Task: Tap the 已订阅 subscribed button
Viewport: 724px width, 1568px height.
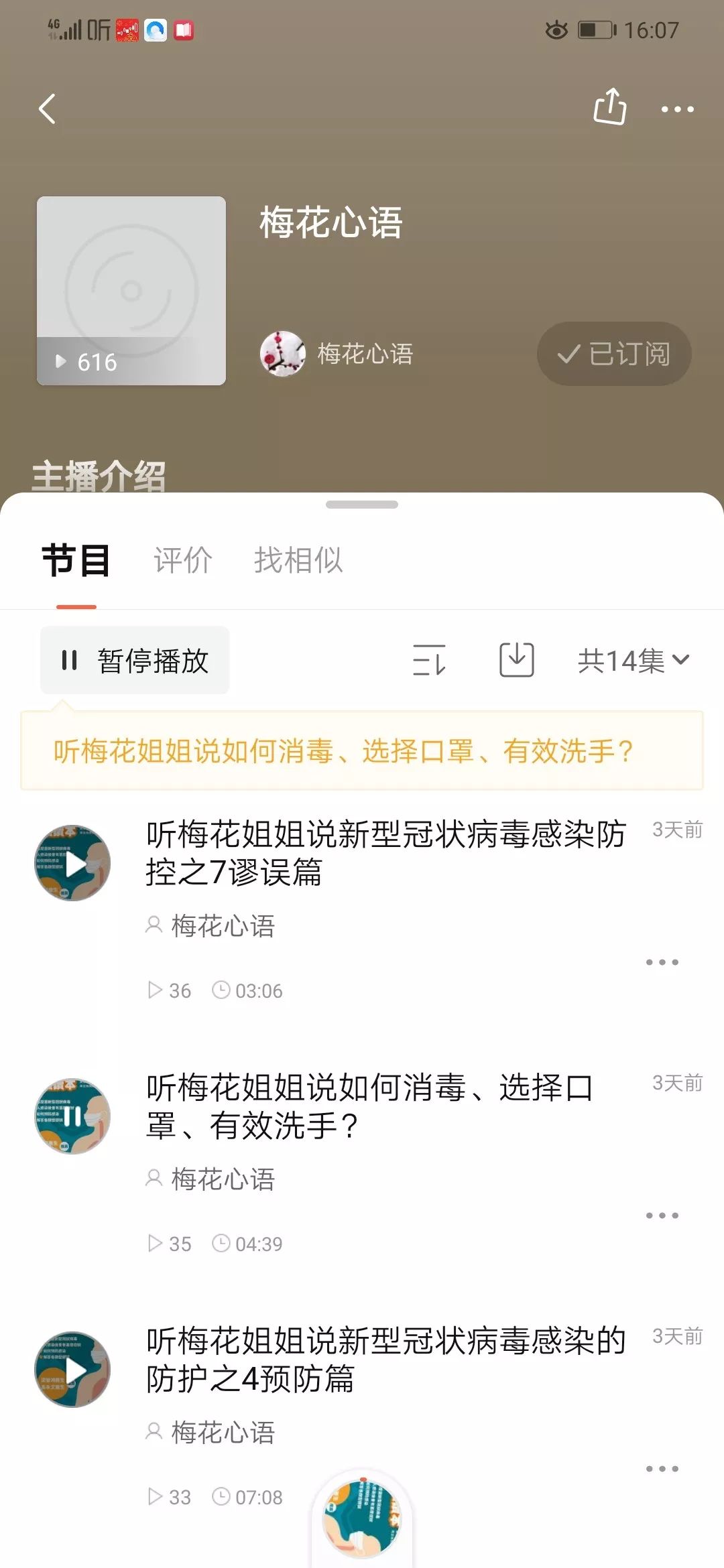Action: click(x=613, y=354)
